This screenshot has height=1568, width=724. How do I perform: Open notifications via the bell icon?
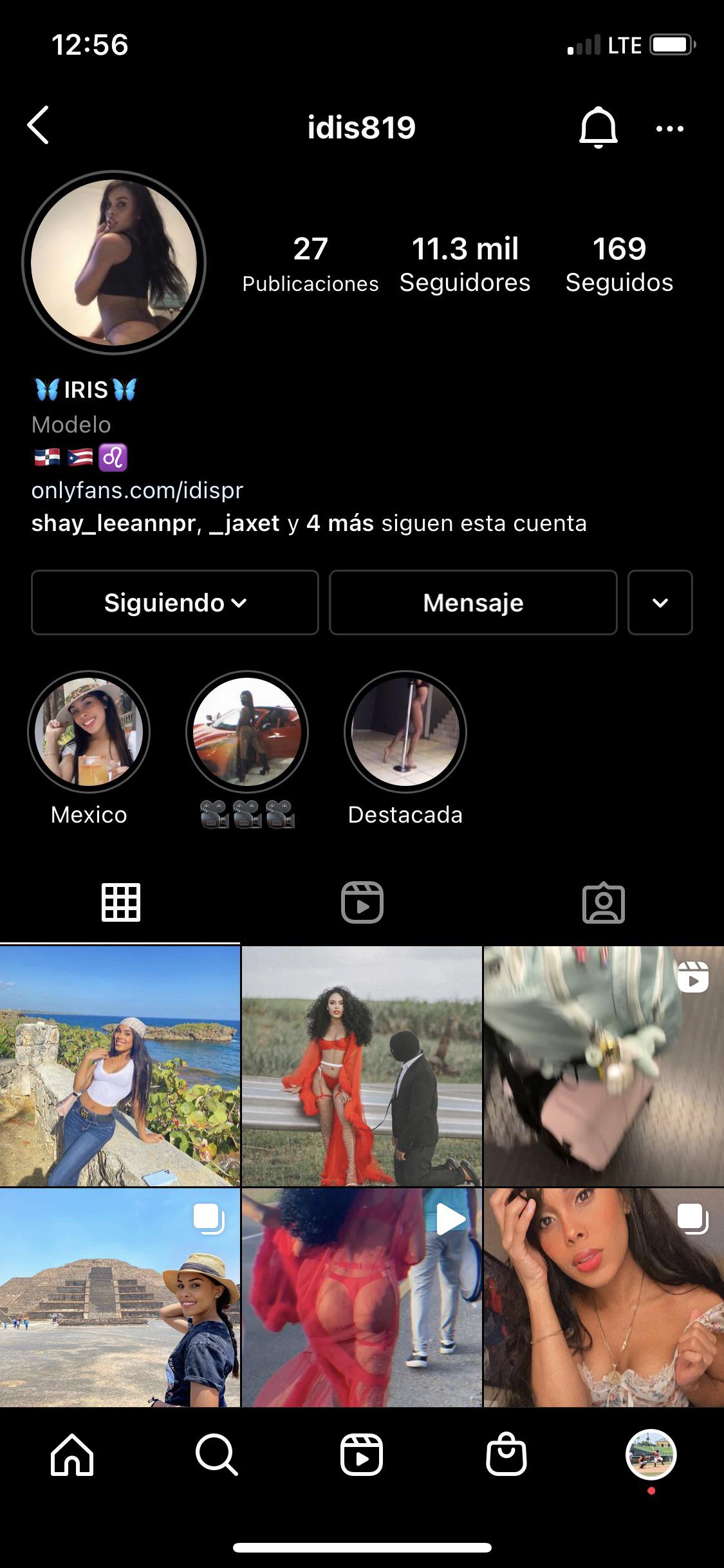[598, 127]
